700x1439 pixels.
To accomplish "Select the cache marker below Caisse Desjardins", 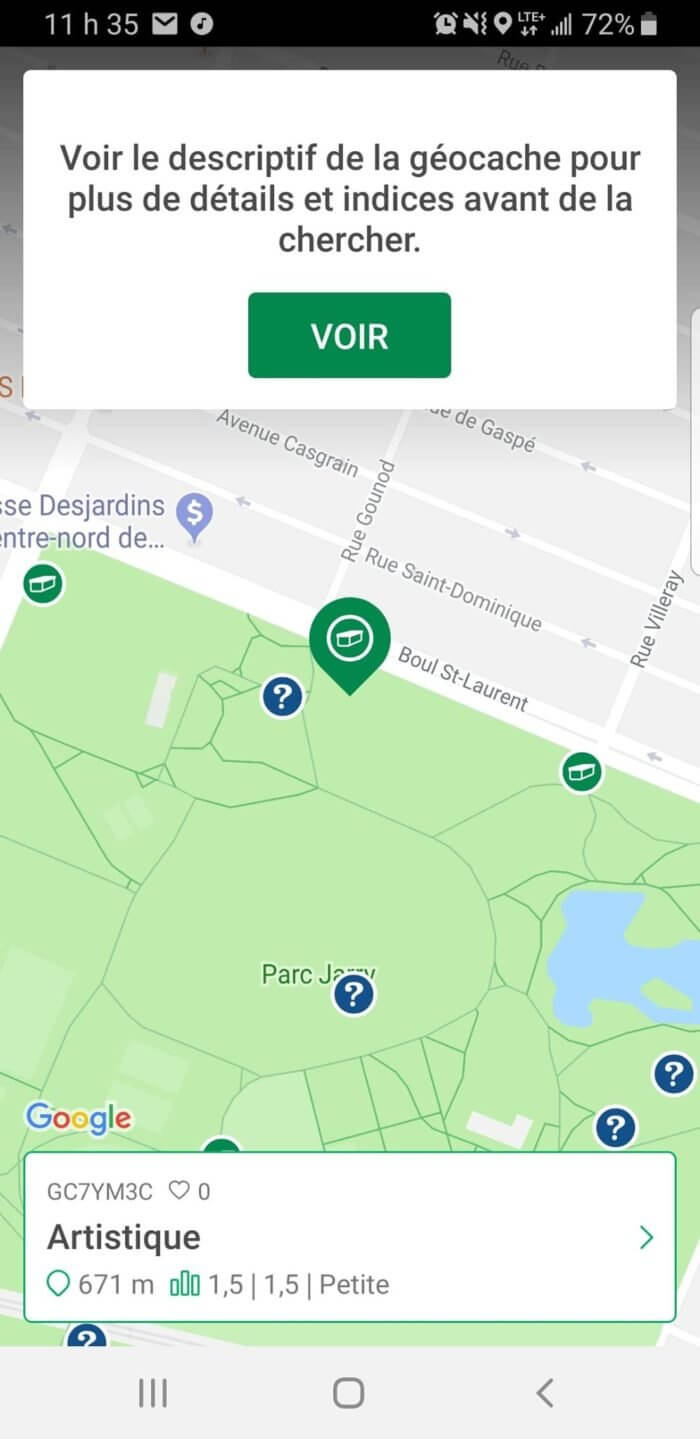I will pyautogui.click(x=41, y=584).
